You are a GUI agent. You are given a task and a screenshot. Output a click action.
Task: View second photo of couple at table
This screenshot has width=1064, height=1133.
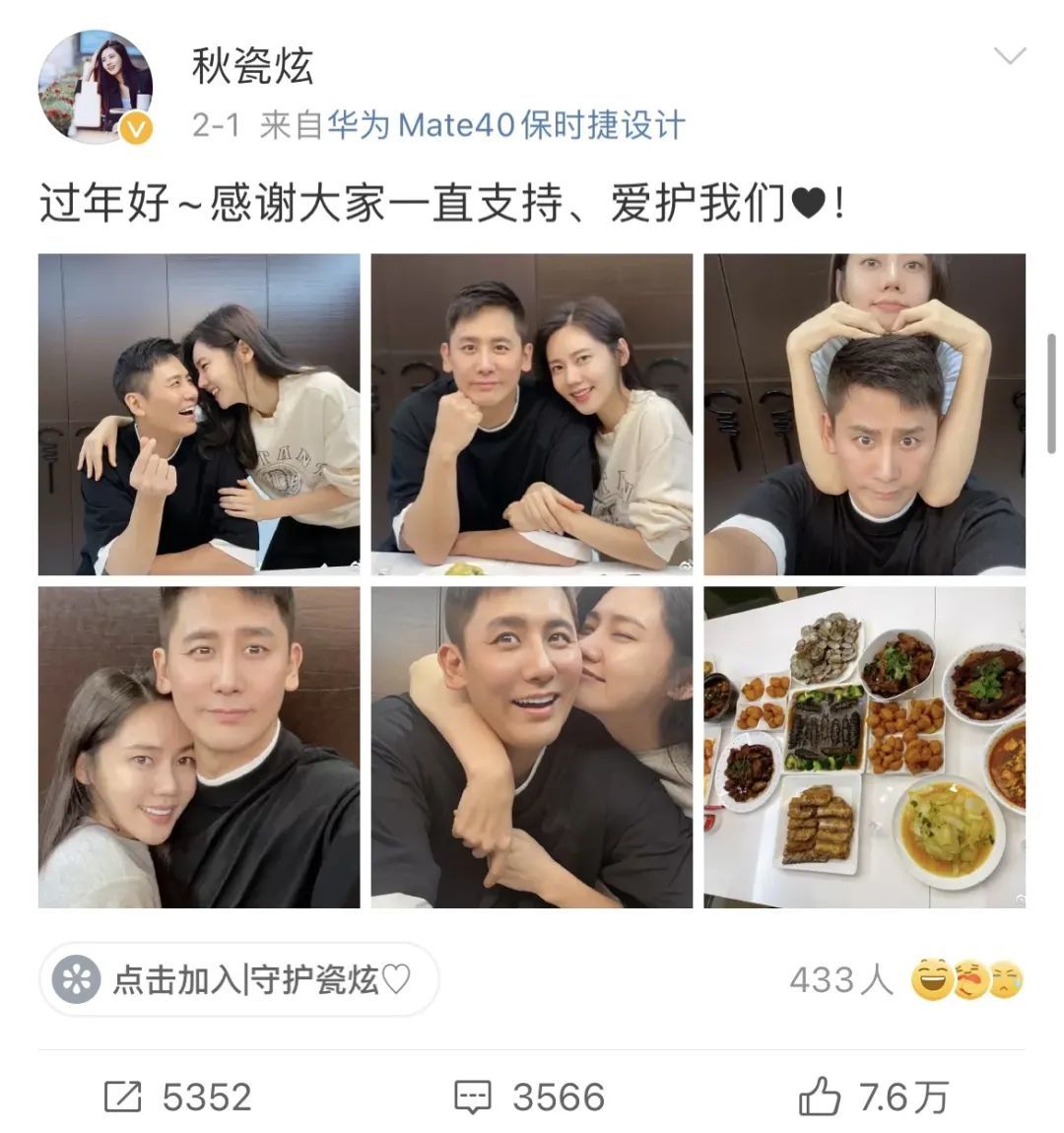coord(531,415)
